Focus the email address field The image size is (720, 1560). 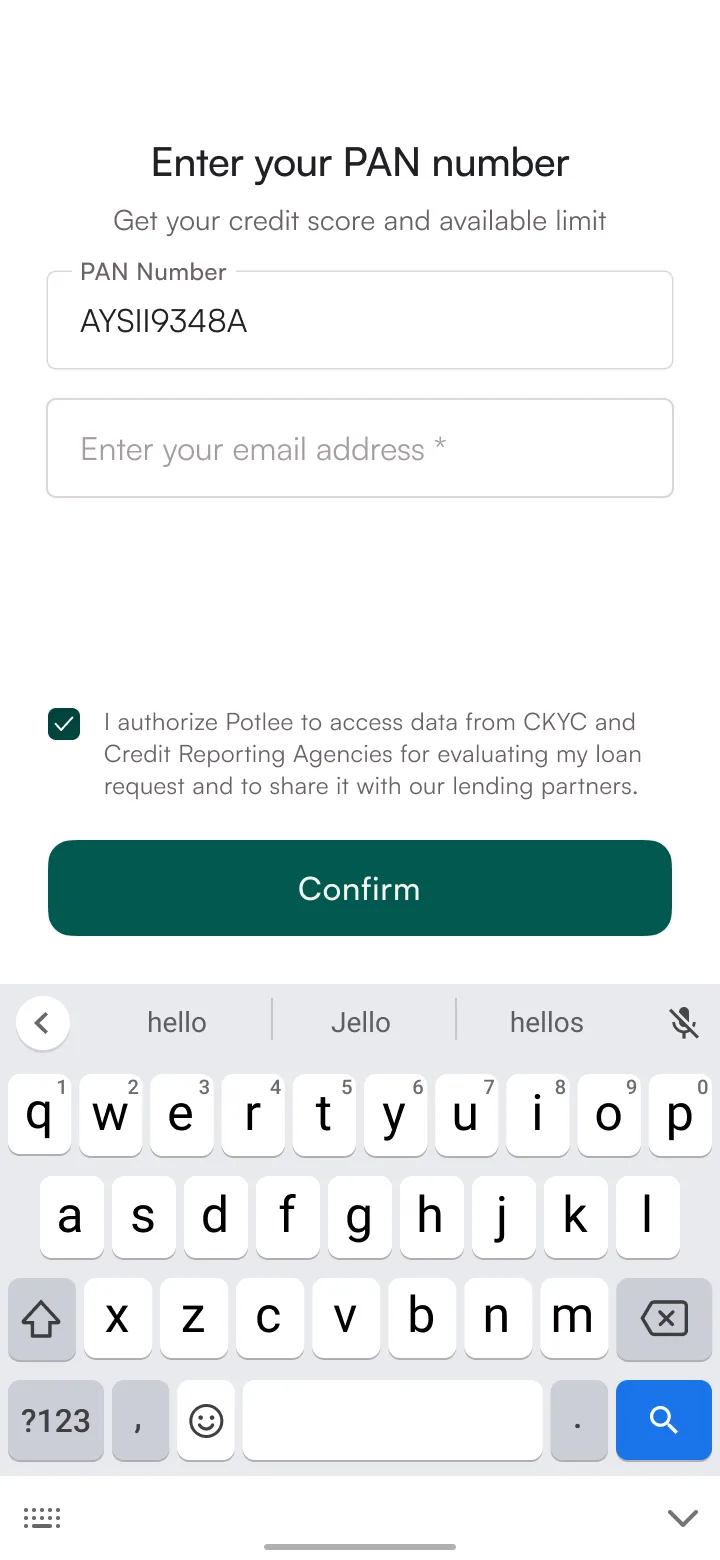(360, 448)
